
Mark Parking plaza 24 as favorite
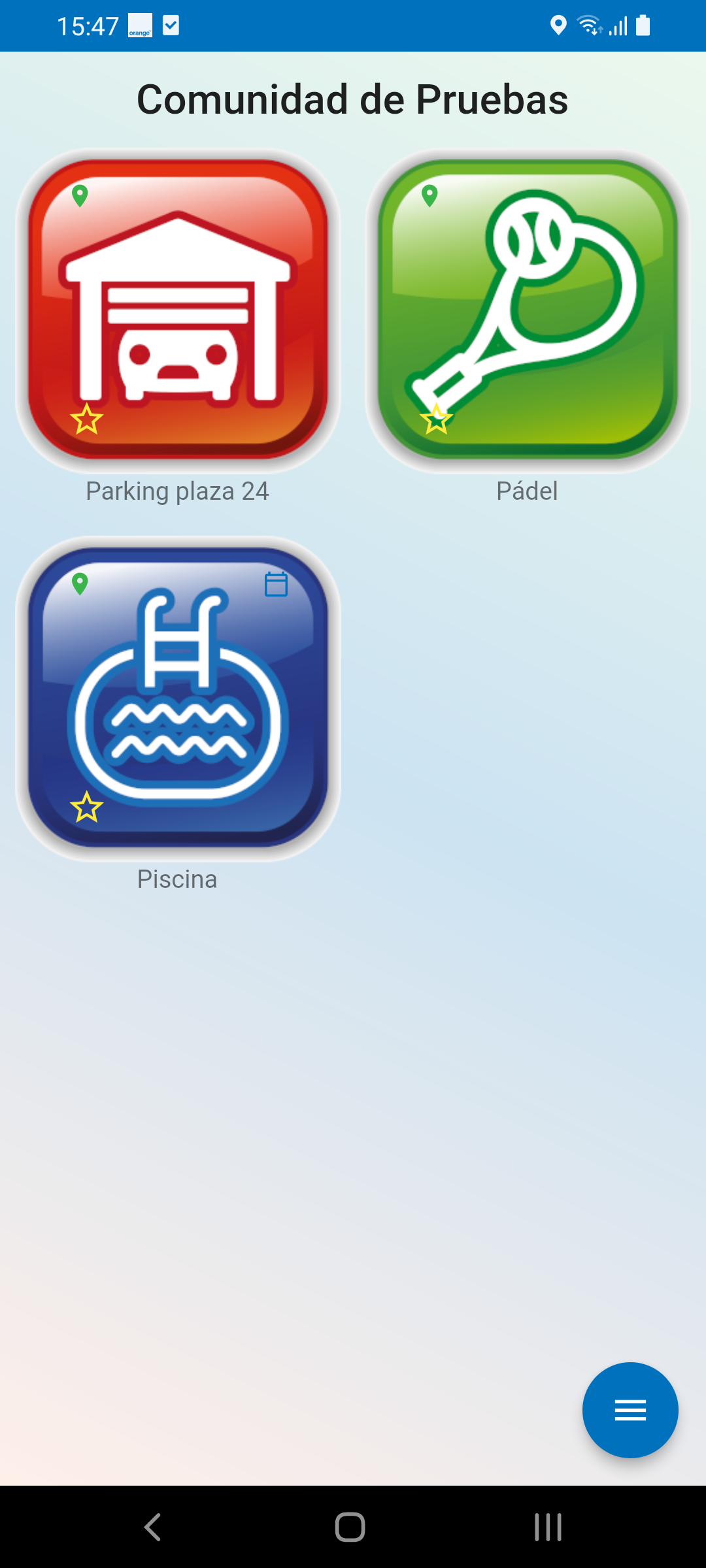pyautogui.click(x=86, y=419)
